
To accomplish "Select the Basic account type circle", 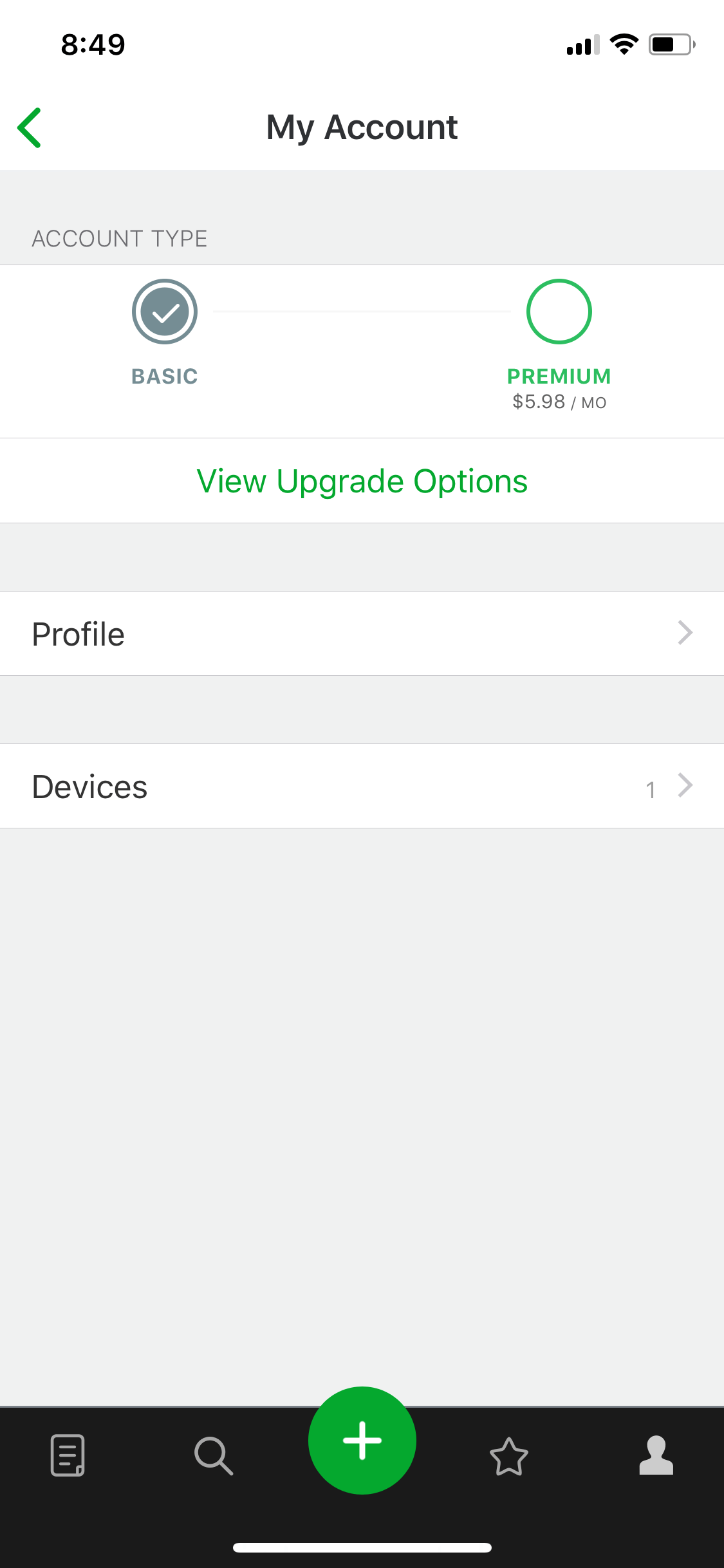I will (165, 312).
